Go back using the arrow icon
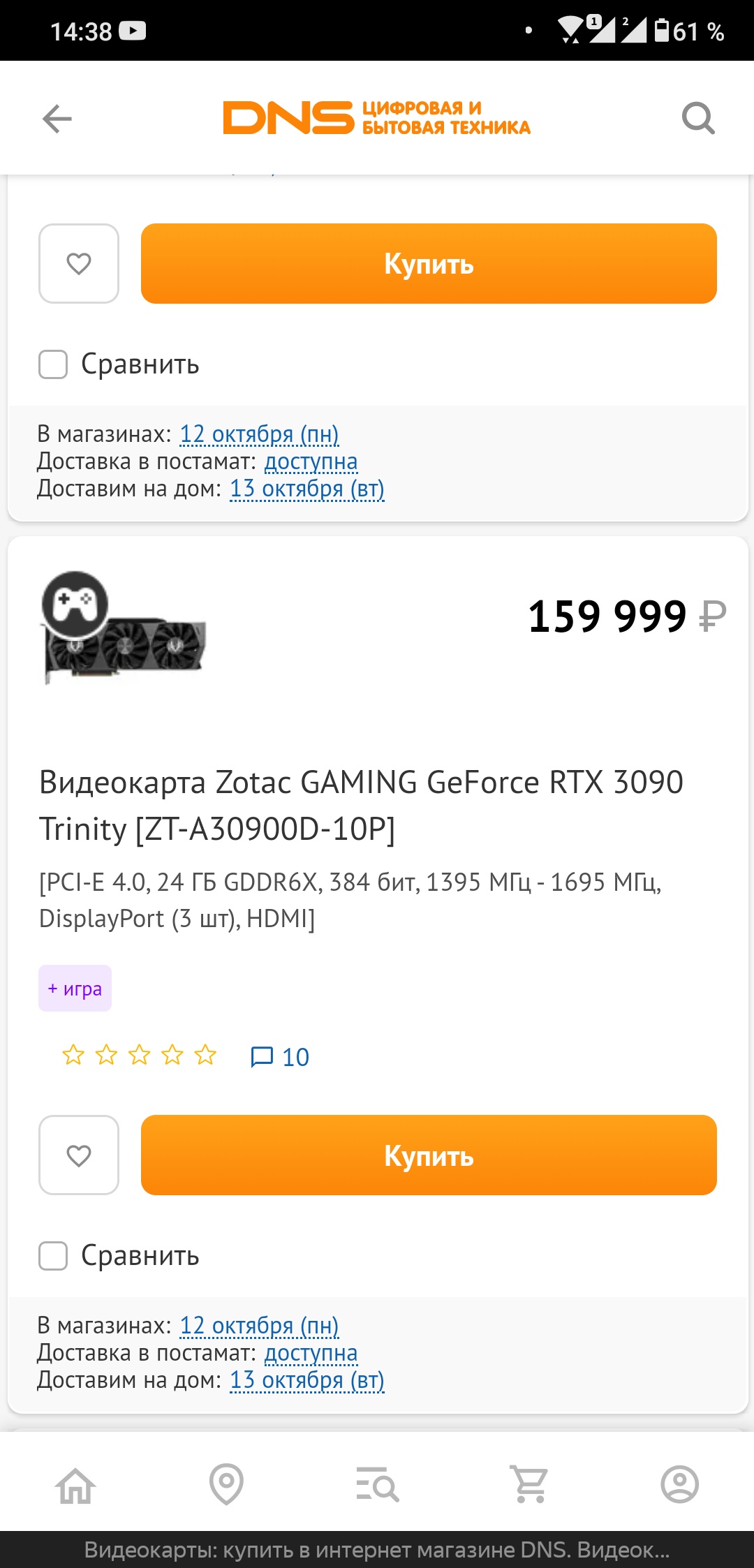Image resolution: width=754 pixels, height=1568 pixels. (x=57, y=119)
